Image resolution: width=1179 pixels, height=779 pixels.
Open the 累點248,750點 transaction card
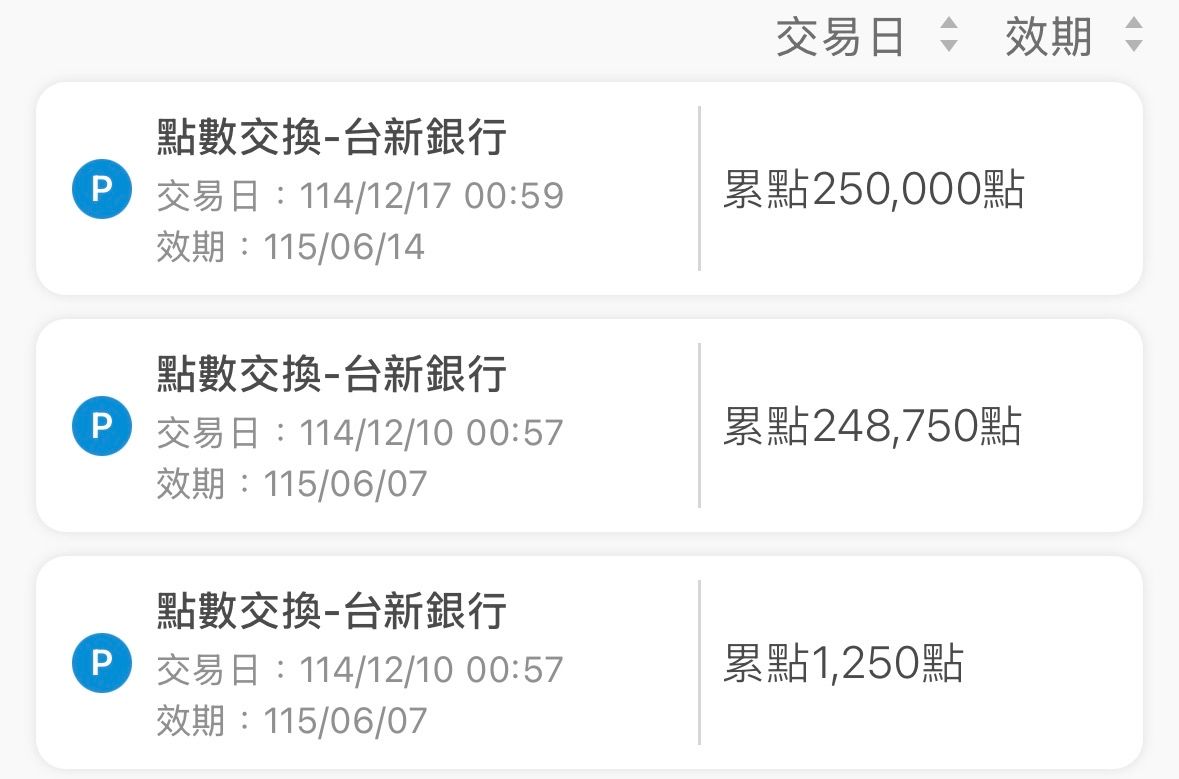click(589, 426)
